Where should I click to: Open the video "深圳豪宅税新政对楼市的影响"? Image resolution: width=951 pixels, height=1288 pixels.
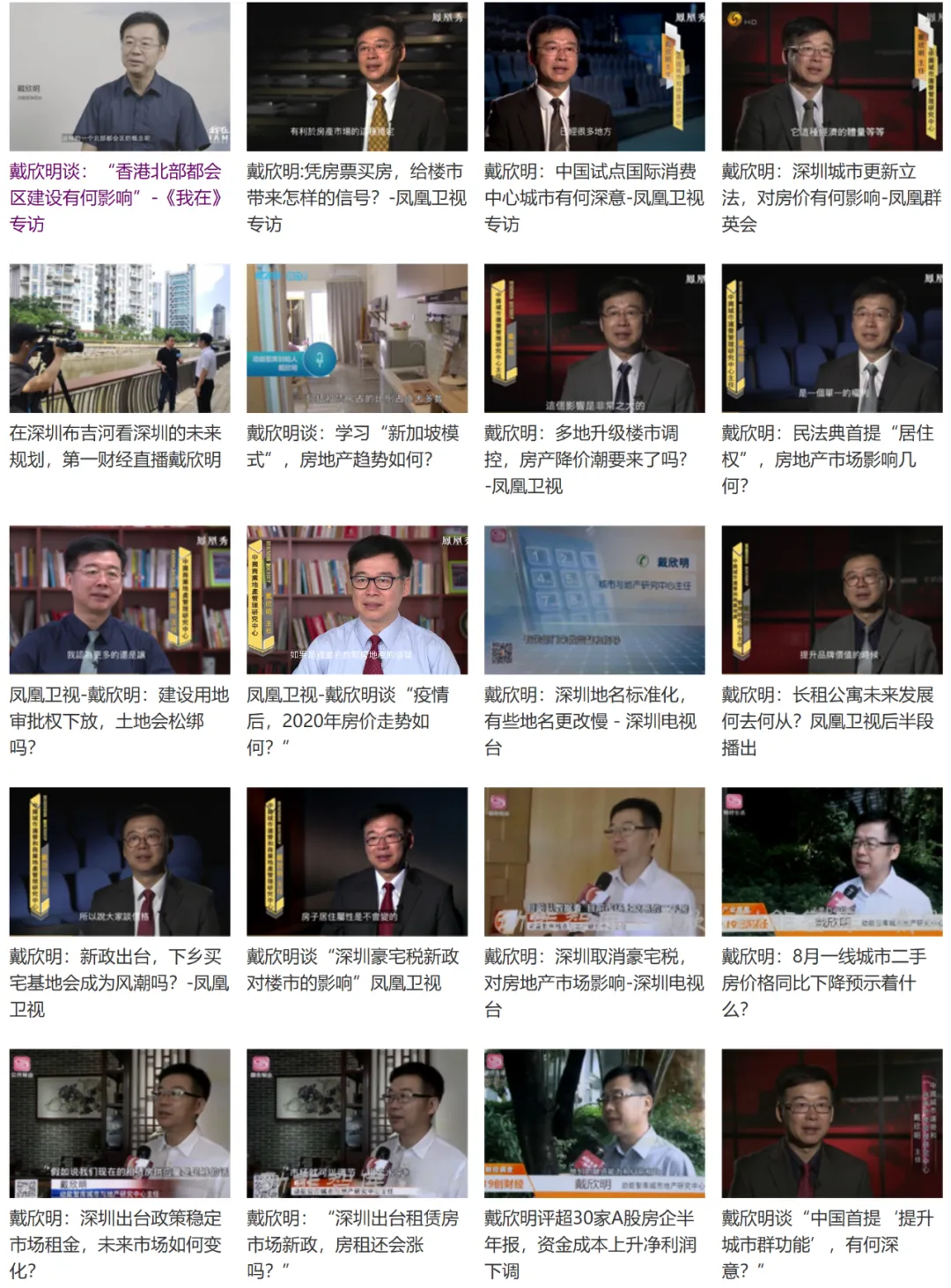357,861
